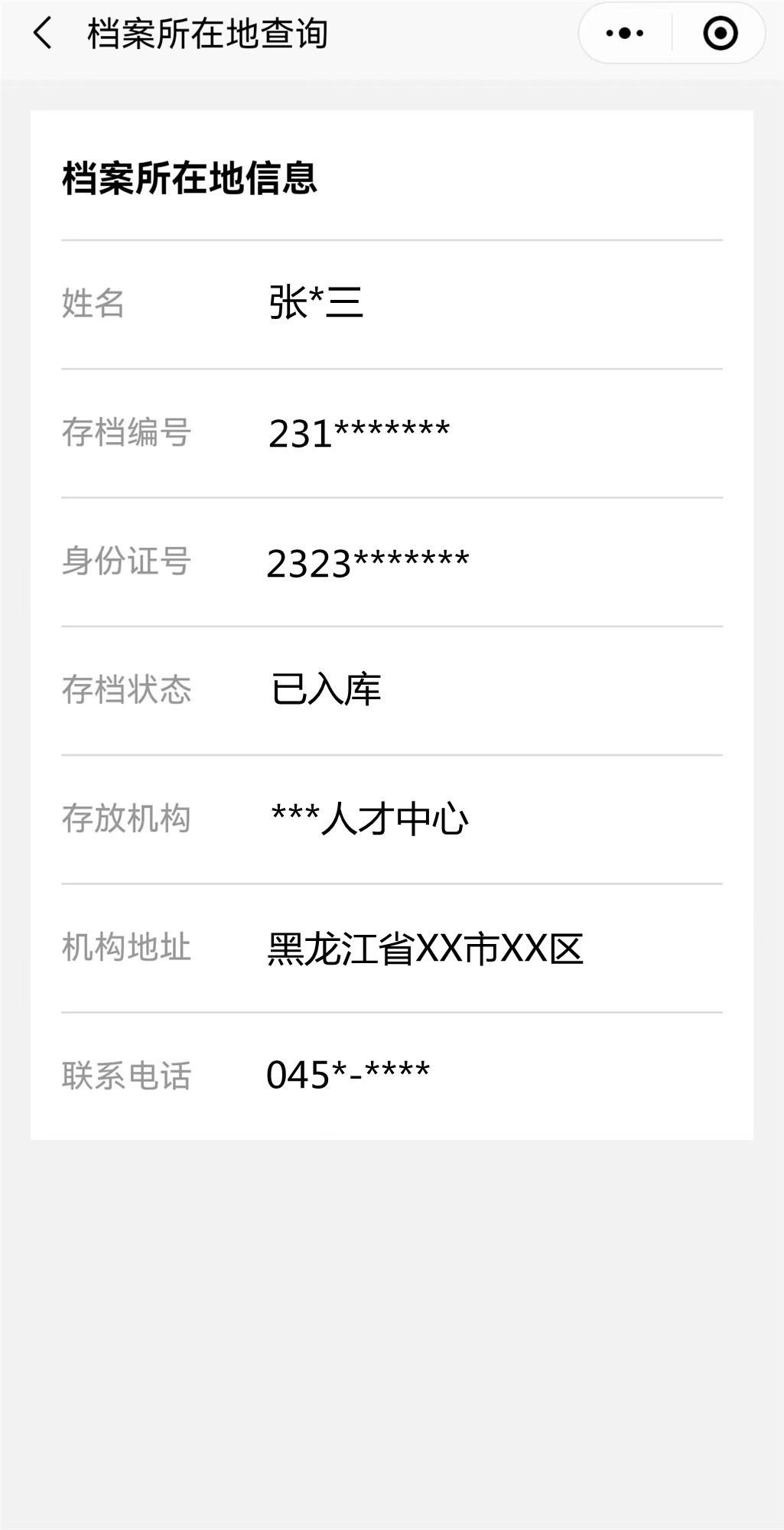784x1530 pixels.
Task: Click the capsule button group top right
Action: (x=672, y=34)
